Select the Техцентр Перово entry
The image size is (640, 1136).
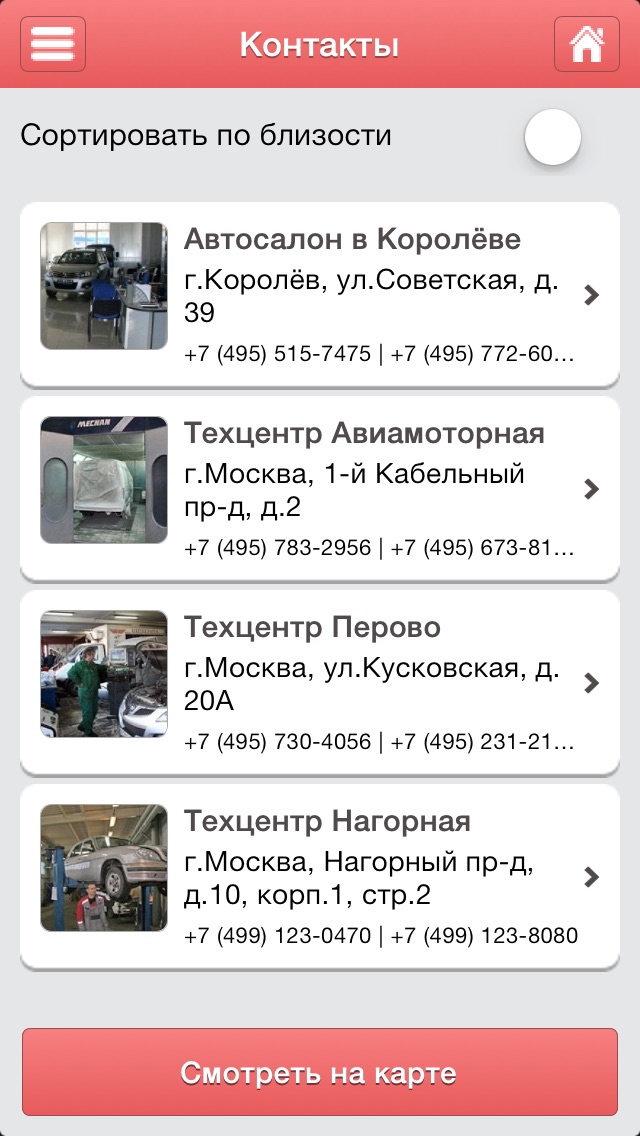pos(320,682)
